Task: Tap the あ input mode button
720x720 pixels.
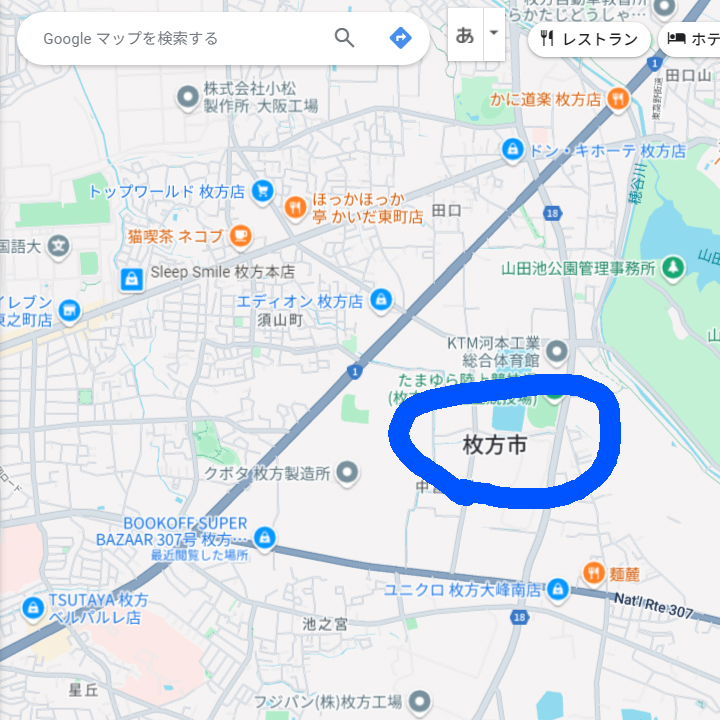Action: point(465,36)
